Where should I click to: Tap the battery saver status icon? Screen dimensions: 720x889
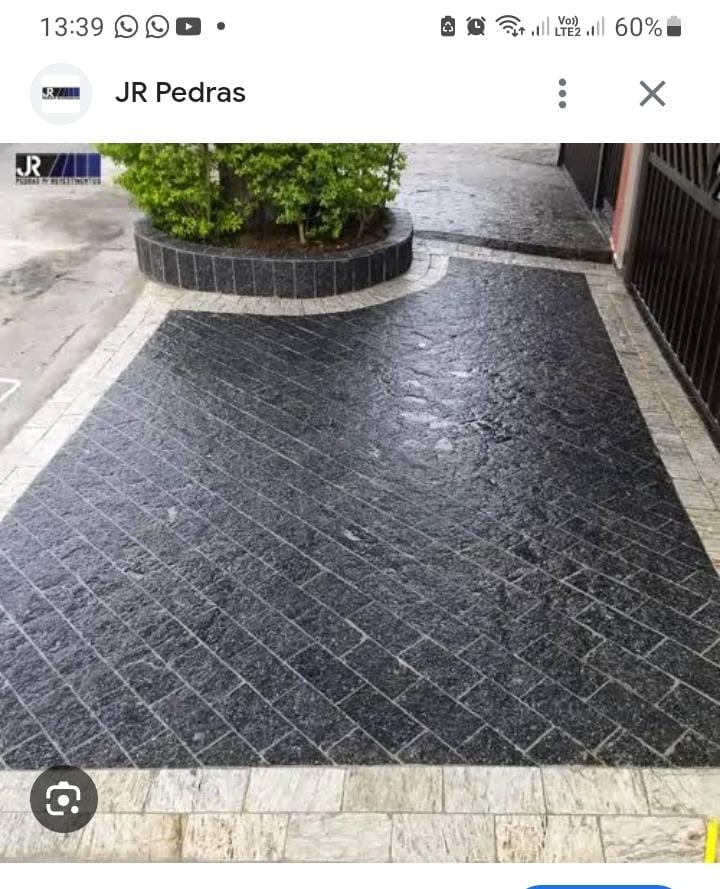446,26
